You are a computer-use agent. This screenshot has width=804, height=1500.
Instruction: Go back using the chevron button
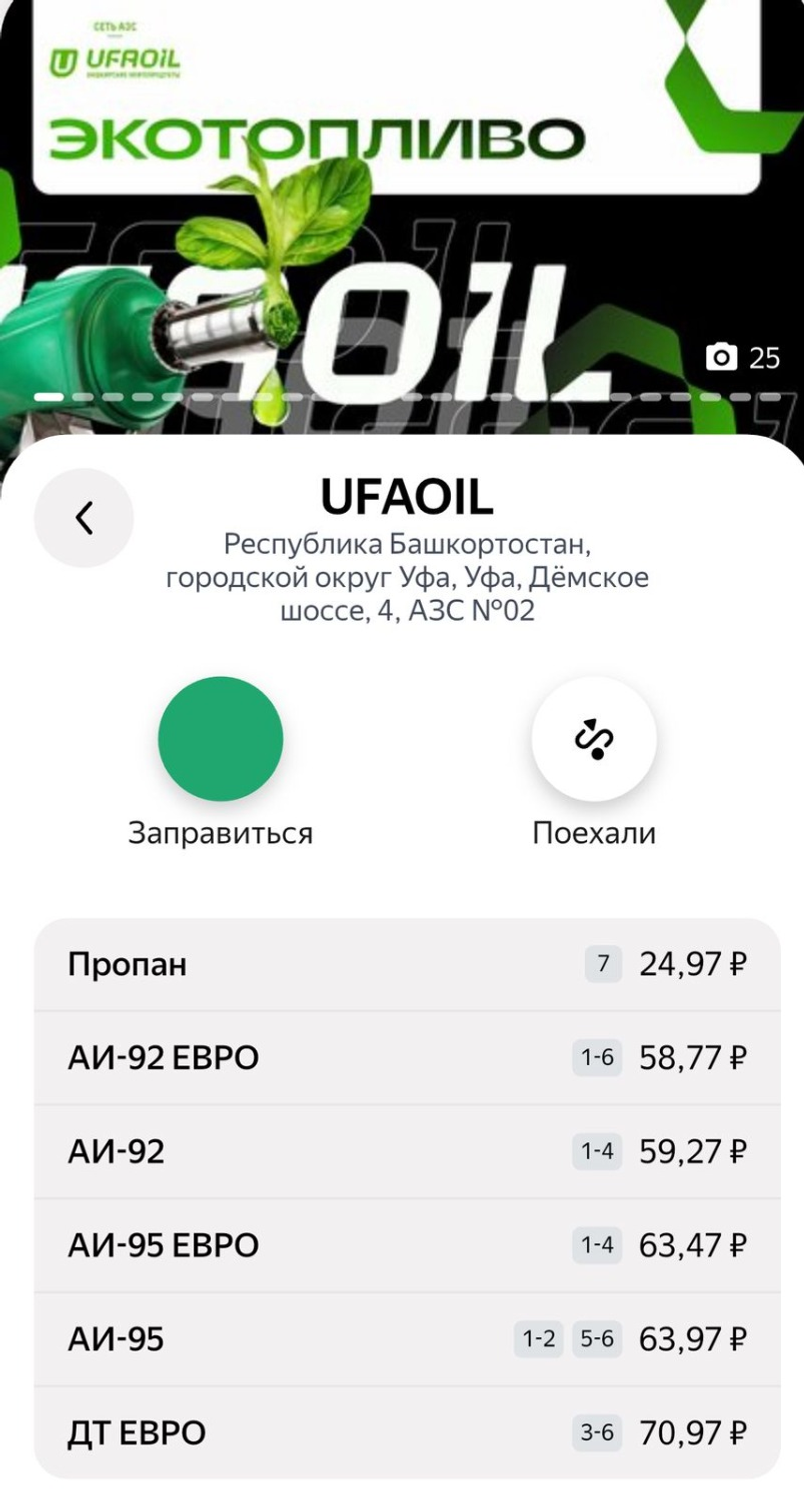click(x=84, y=518)
